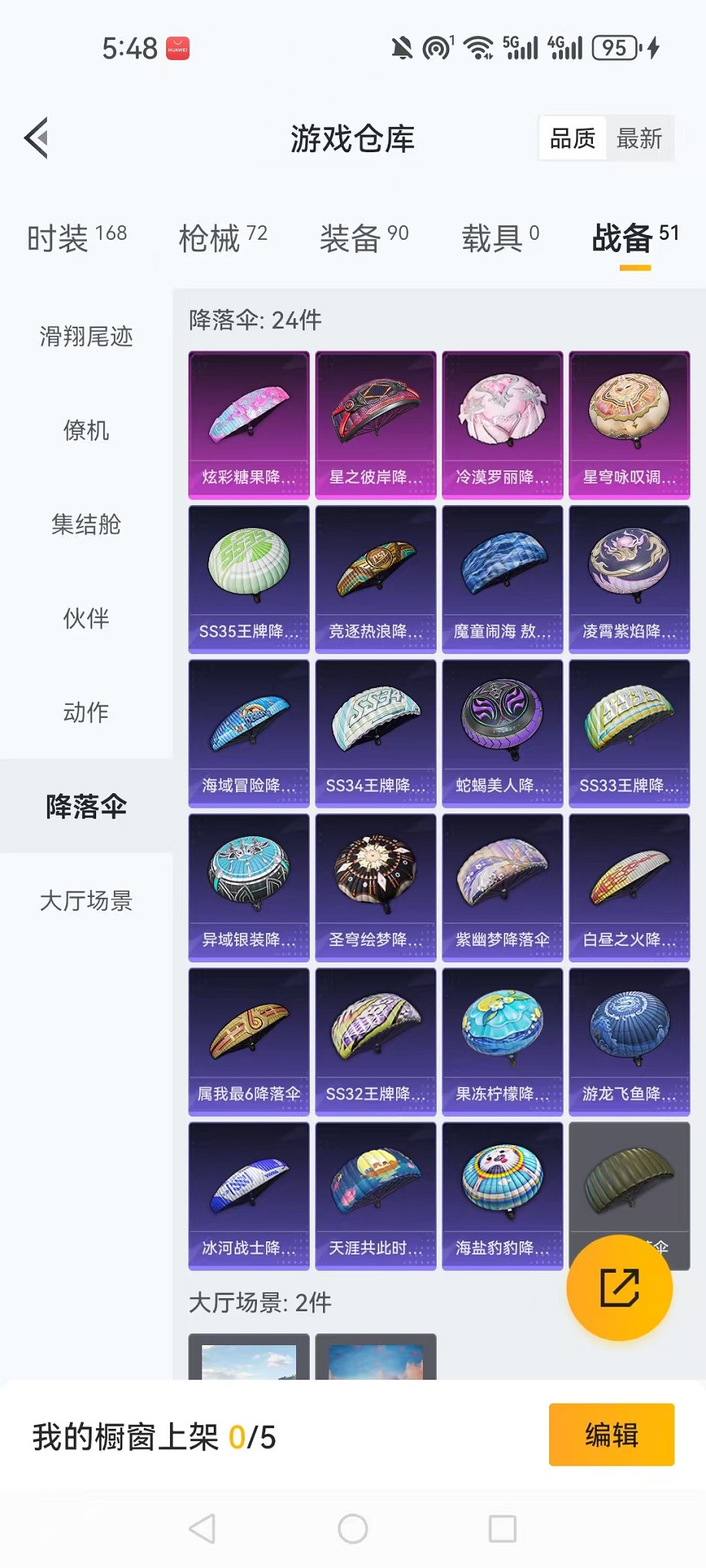Select 滑翔尾迹 in the side menu
Viewport: 706px width, 1568px height.
(86, 337)
